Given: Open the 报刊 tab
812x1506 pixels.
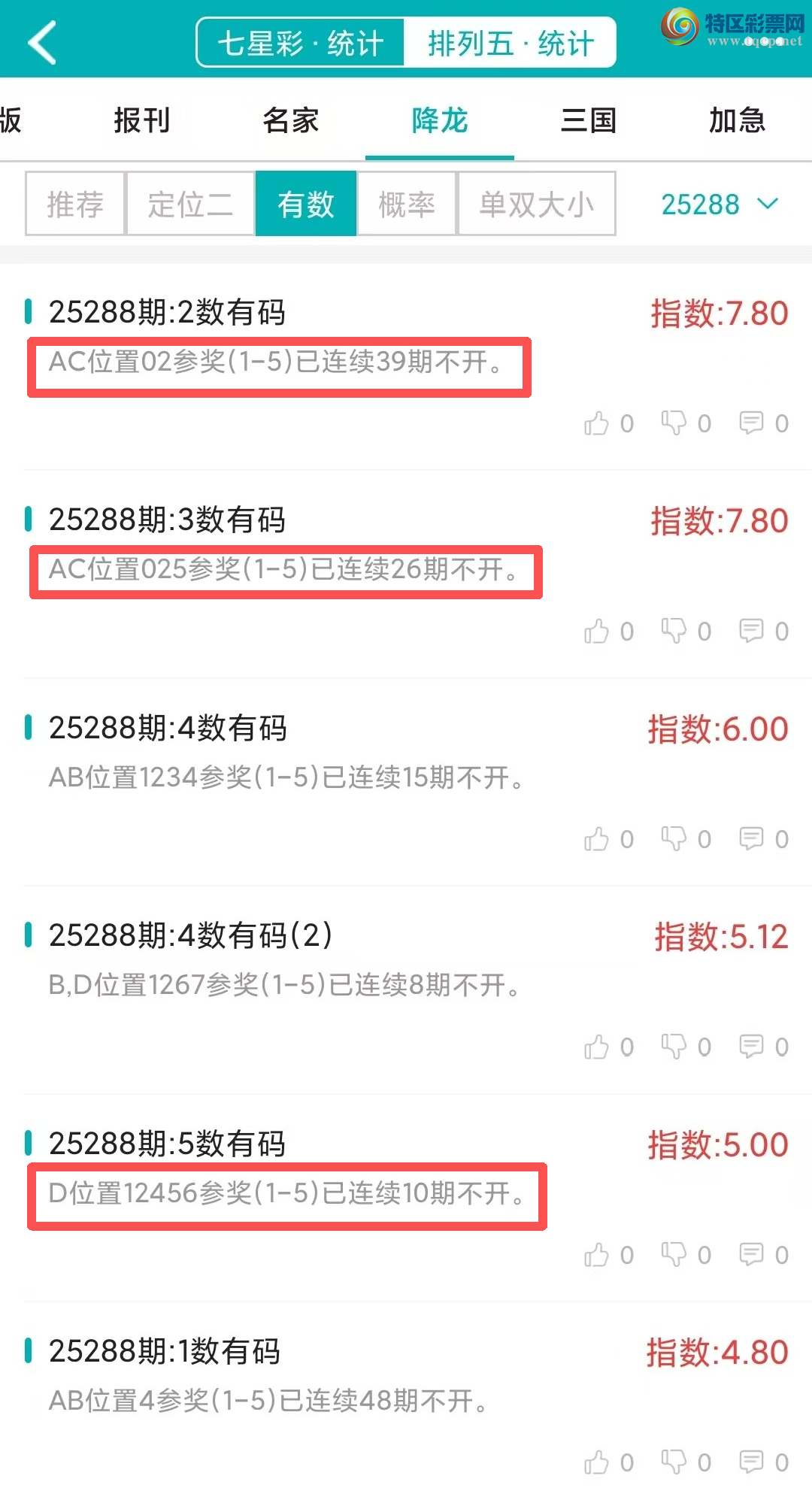Looking at the screenshot, I should pos(142,120).
